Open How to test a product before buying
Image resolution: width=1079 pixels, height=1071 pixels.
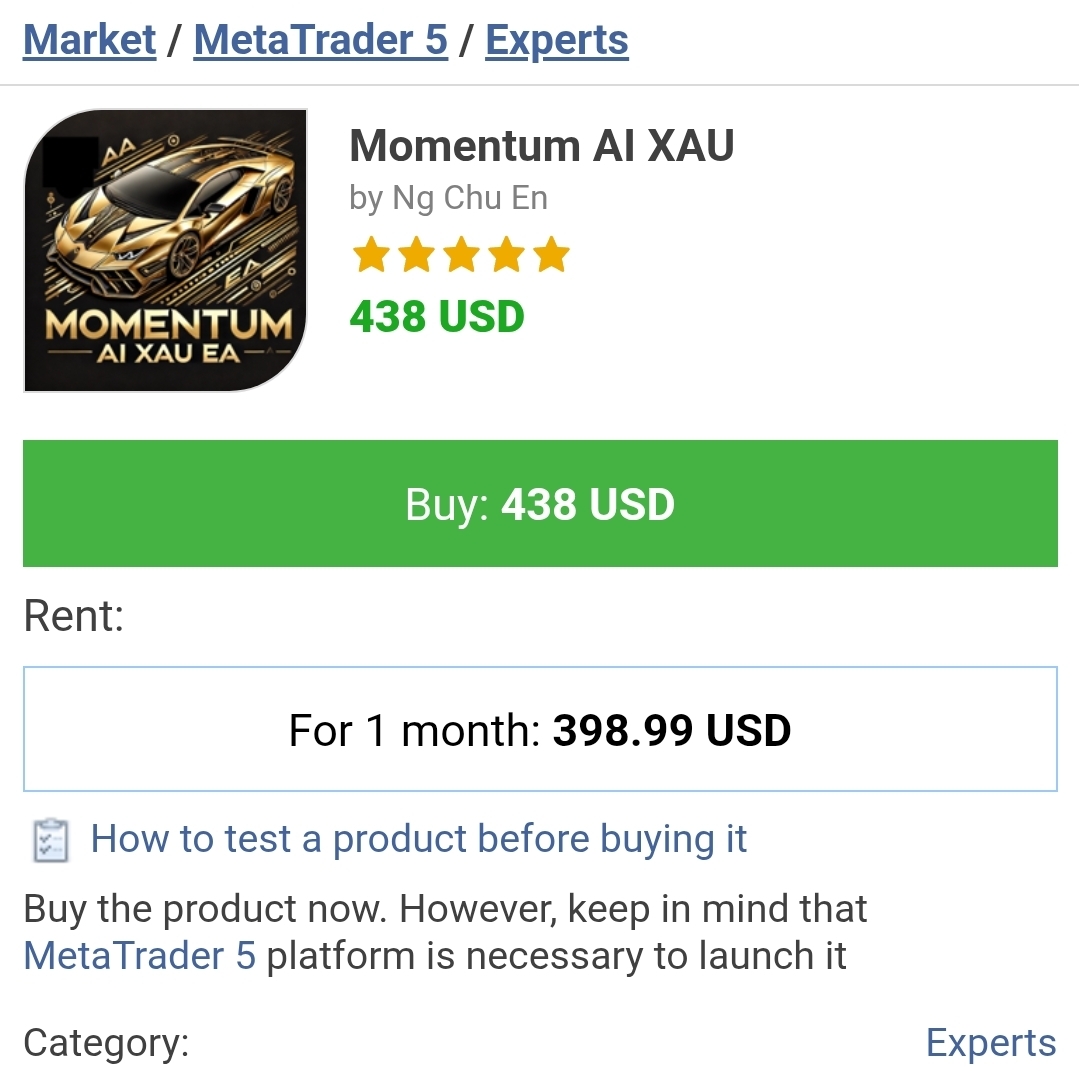click(418, 839)
